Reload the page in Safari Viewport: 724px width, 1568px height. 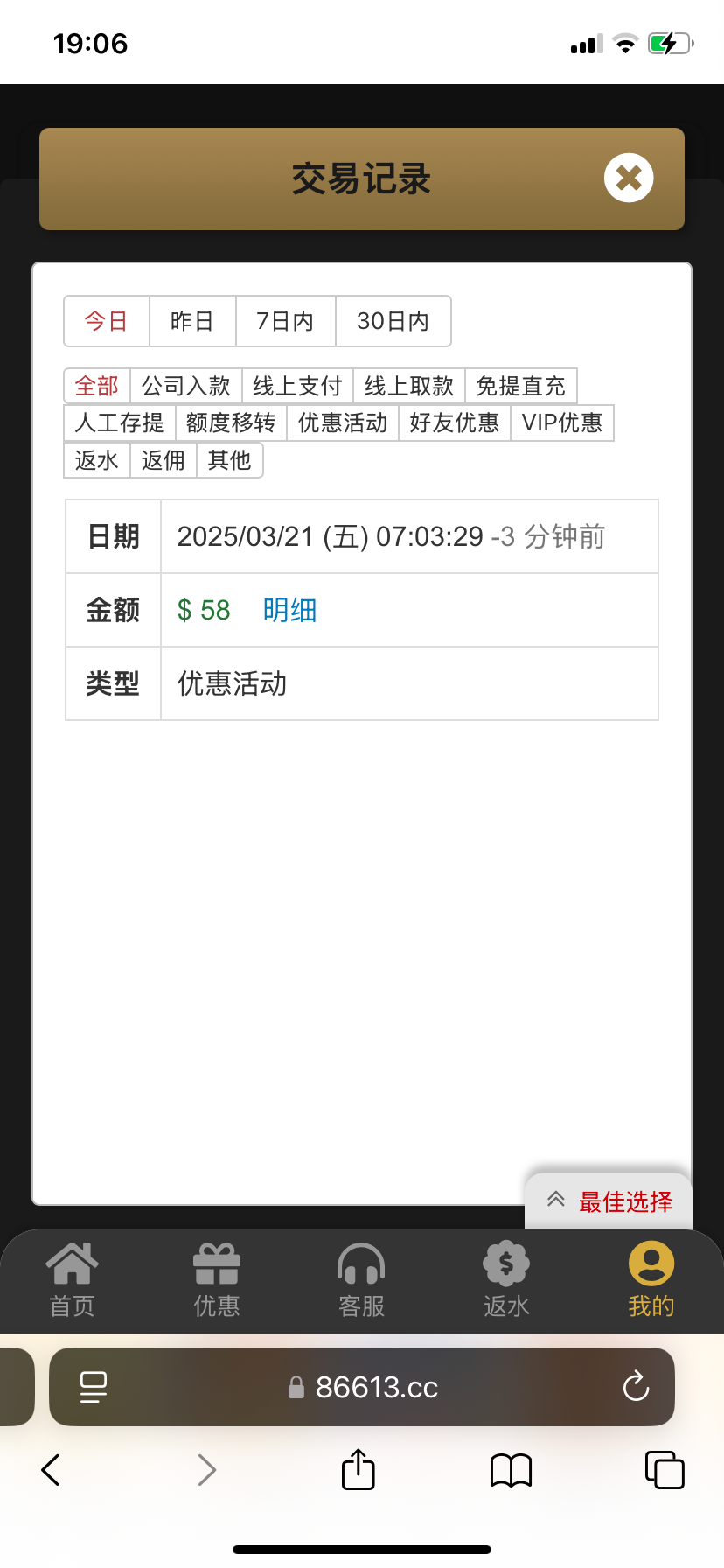tap(636, 1387)
